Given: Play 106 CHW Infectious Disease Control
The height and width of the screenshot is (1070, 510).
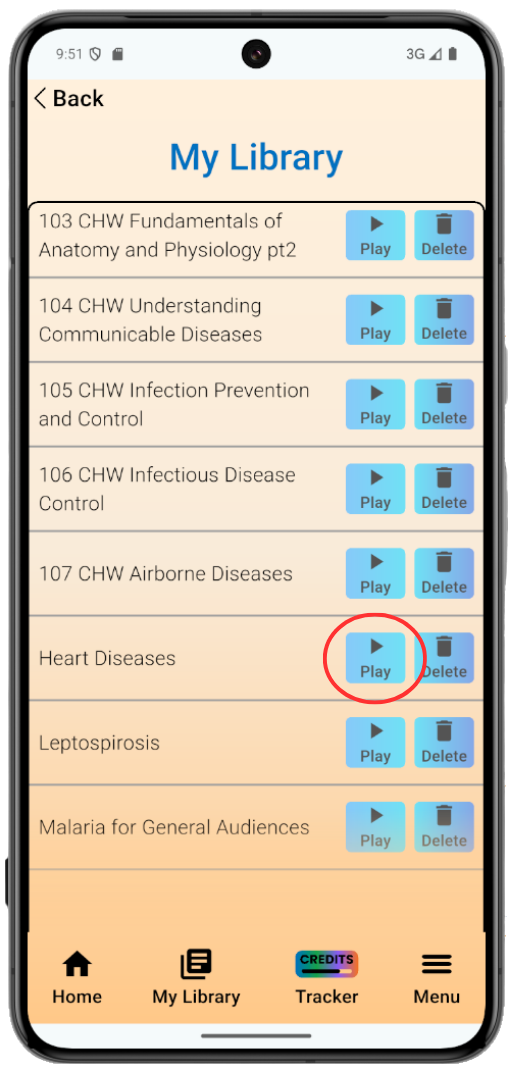Looking at the screenshot, I should coord(375,489).
